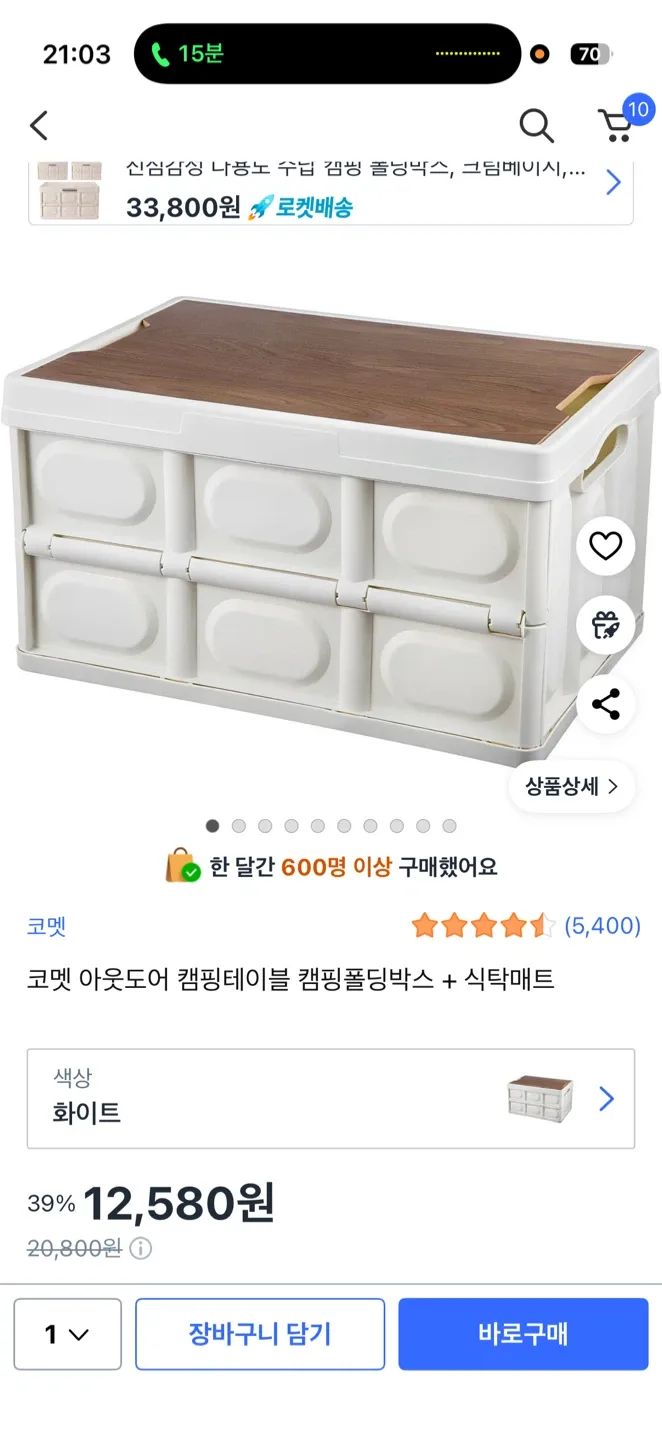Add this product to wishlist heart
Screen dimensions: 662x1440
click(x=605, y=546)
